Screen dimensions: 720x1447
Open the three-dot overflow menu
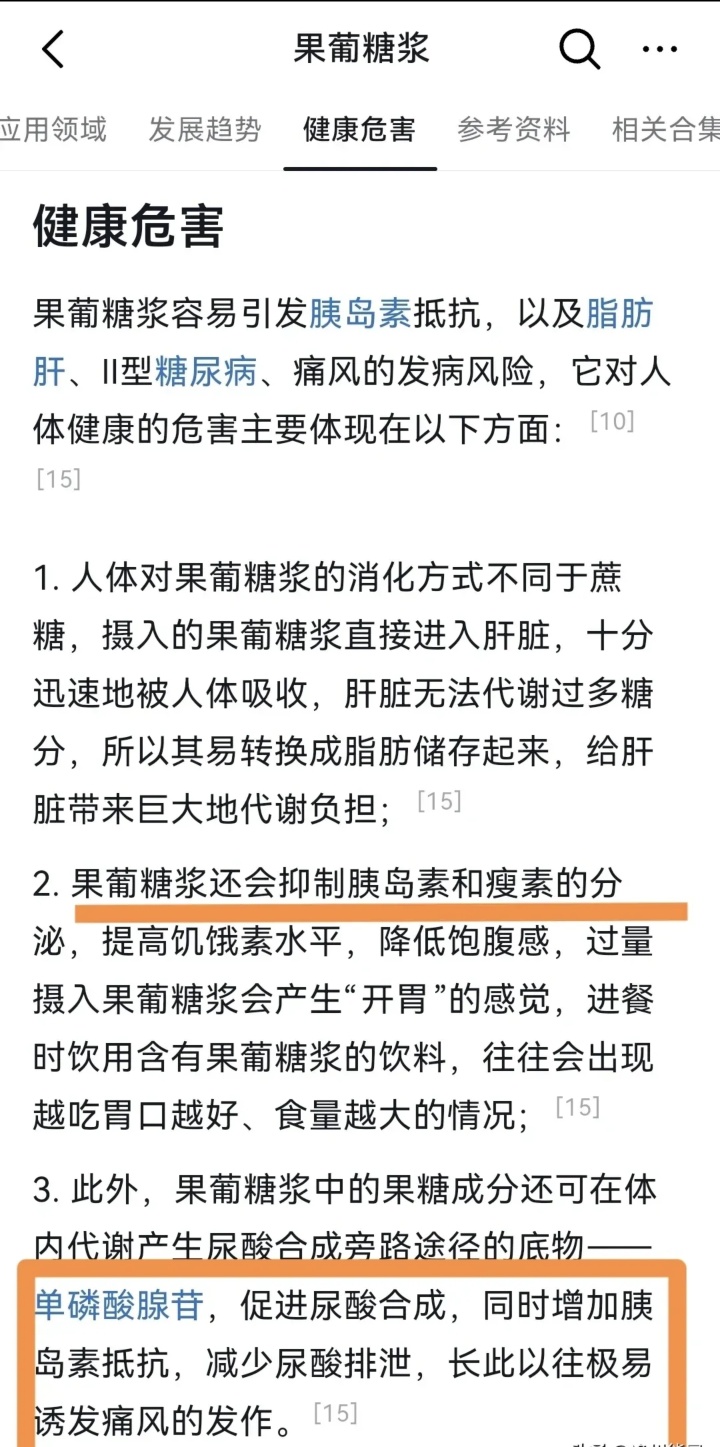[660, 49]
